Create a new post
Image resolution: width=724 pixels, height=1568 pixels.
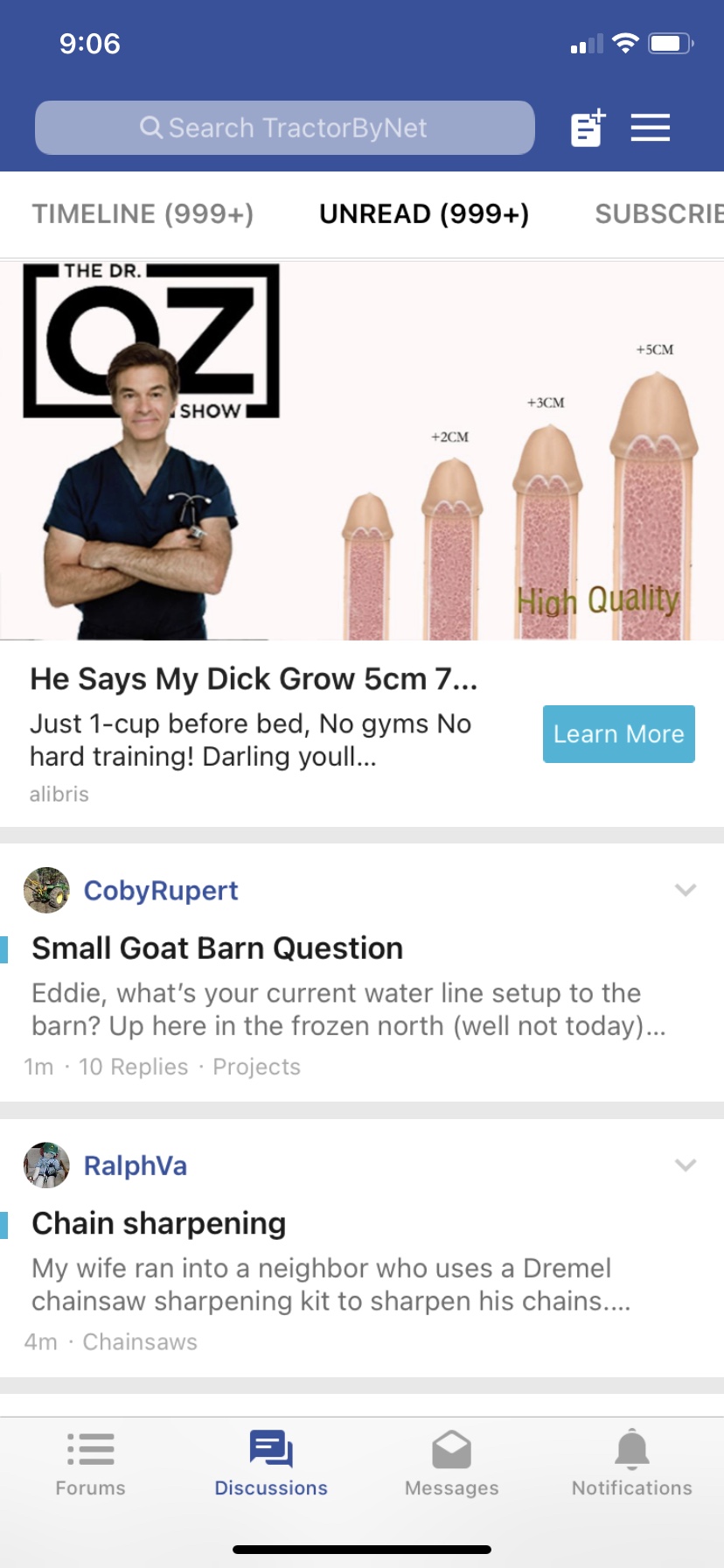pos(588,128)
